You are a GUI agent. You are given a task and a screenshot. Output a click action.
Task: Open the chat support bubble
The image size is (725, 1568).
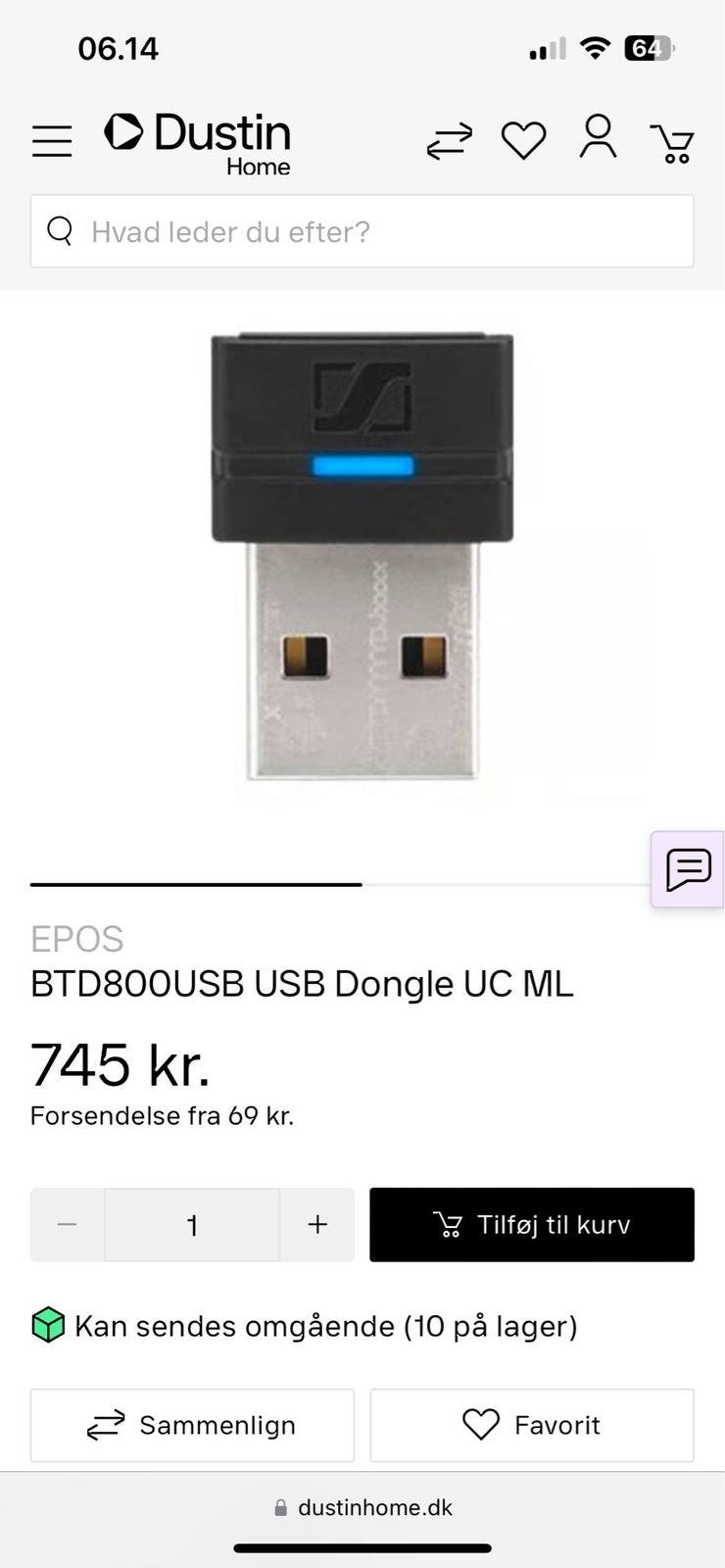coord(688,868)
